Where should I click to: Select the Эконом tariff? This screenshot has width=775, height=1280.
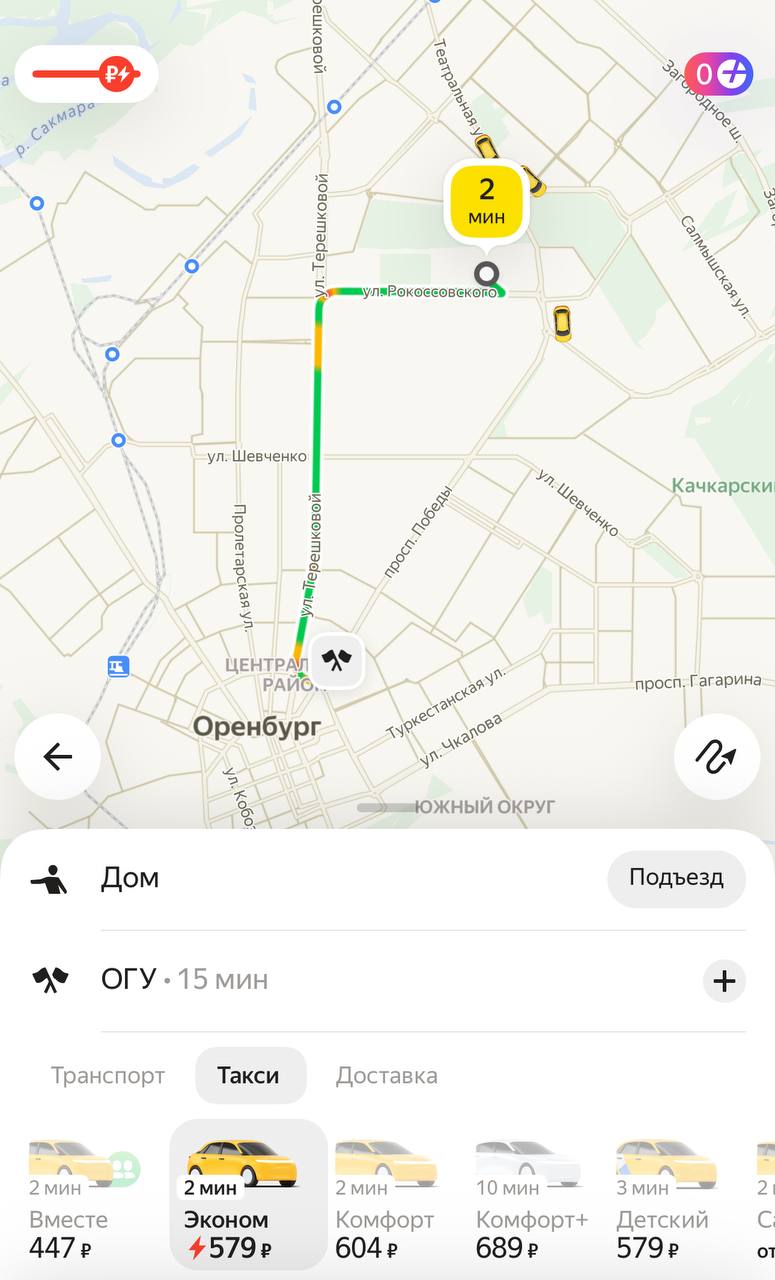click(x=248, y=1195)
